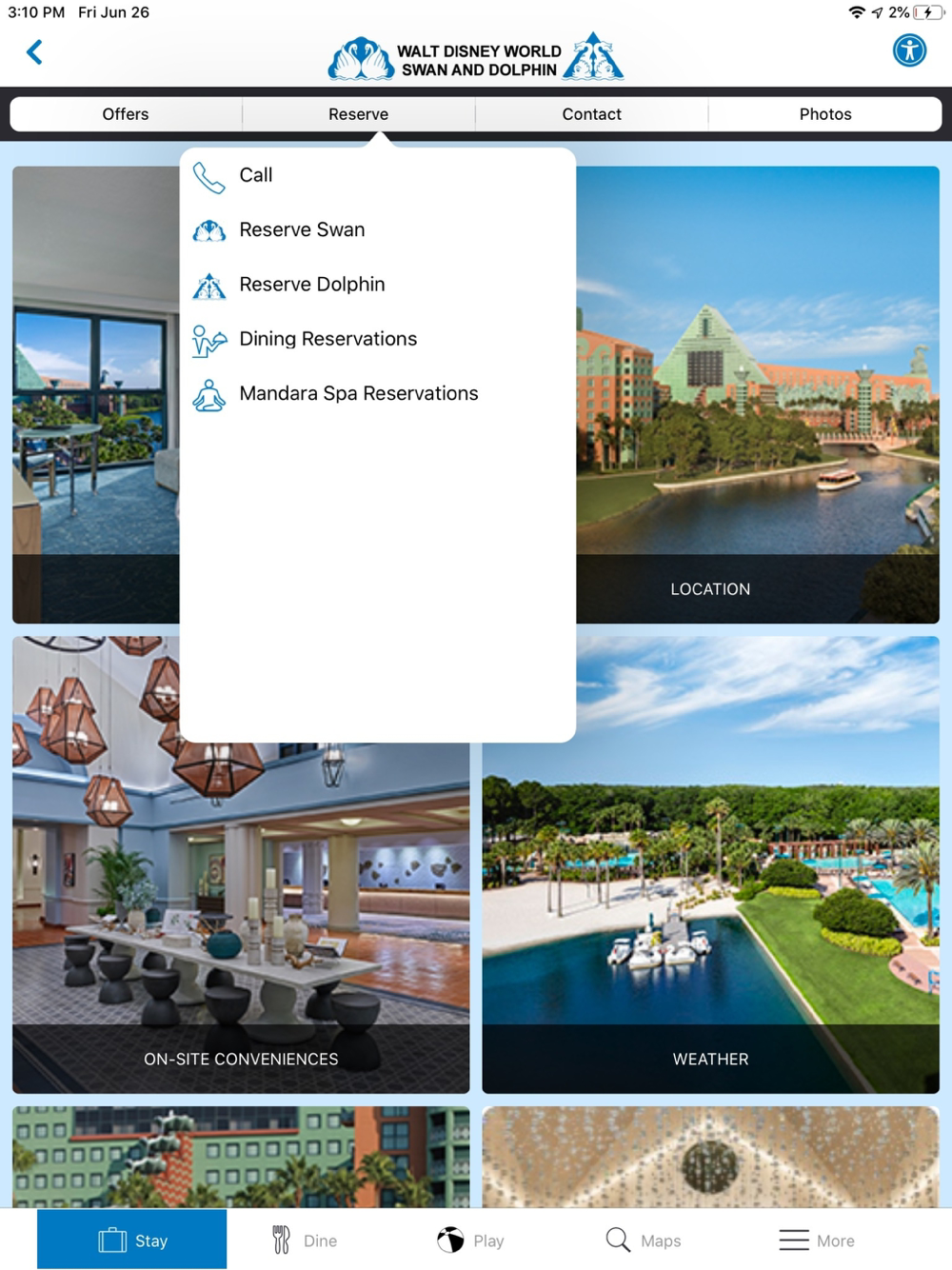The height and width of the screenshot is (1270, 952).
Task: Open Mandara Spa Reservations
Action: pyautogui.click(x=378, y=393)
